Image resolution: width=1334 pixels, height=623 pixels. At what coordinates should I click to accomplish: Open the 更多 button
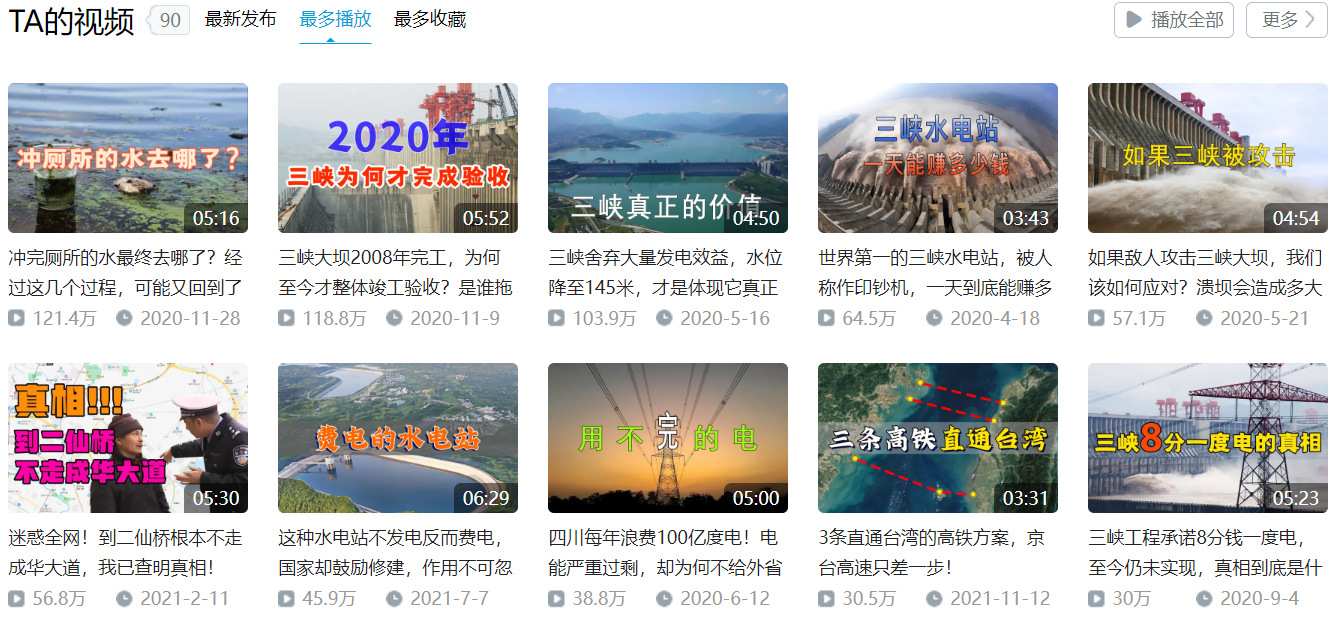1286,20
